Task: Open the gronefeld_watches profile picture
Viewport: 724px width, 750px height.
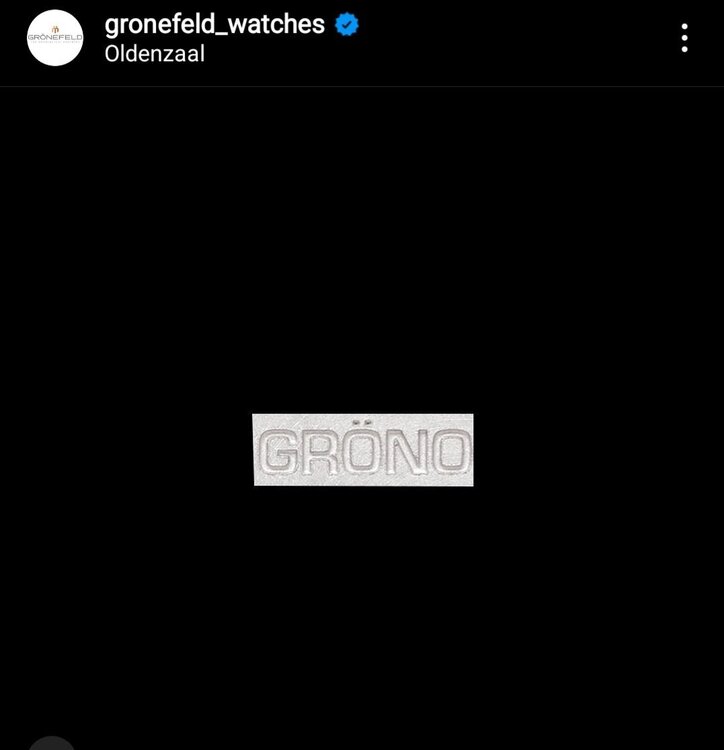Action: 55,38
